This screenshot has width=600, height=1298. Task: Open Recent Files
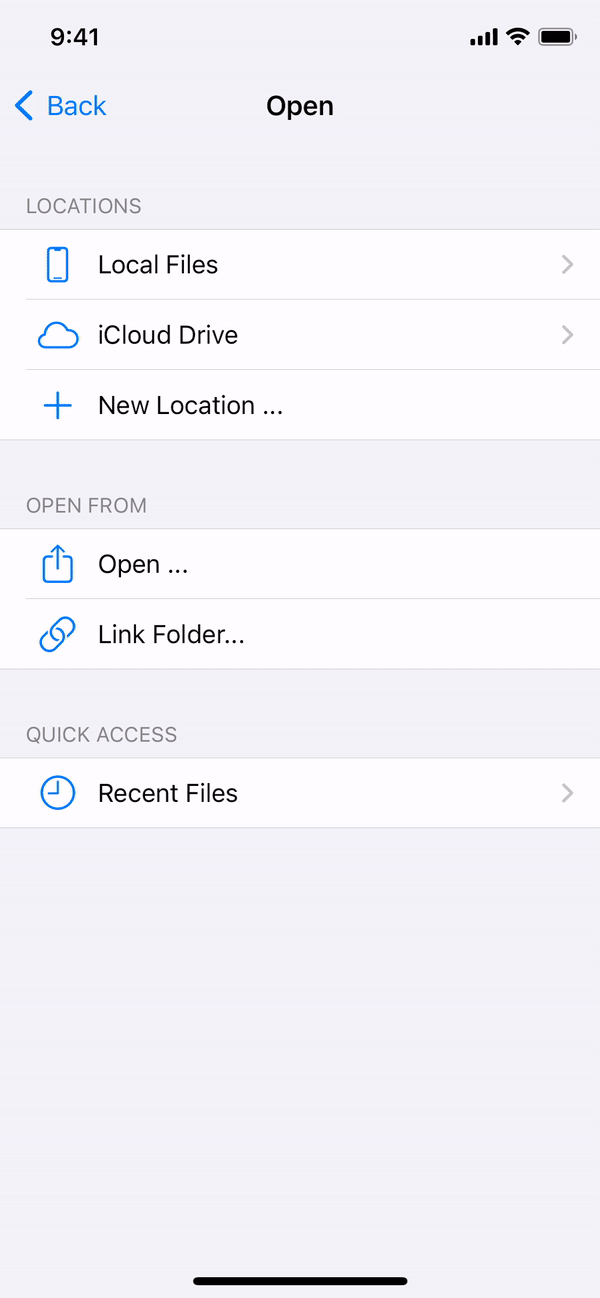pyautogui.click(x=300, y=794)
